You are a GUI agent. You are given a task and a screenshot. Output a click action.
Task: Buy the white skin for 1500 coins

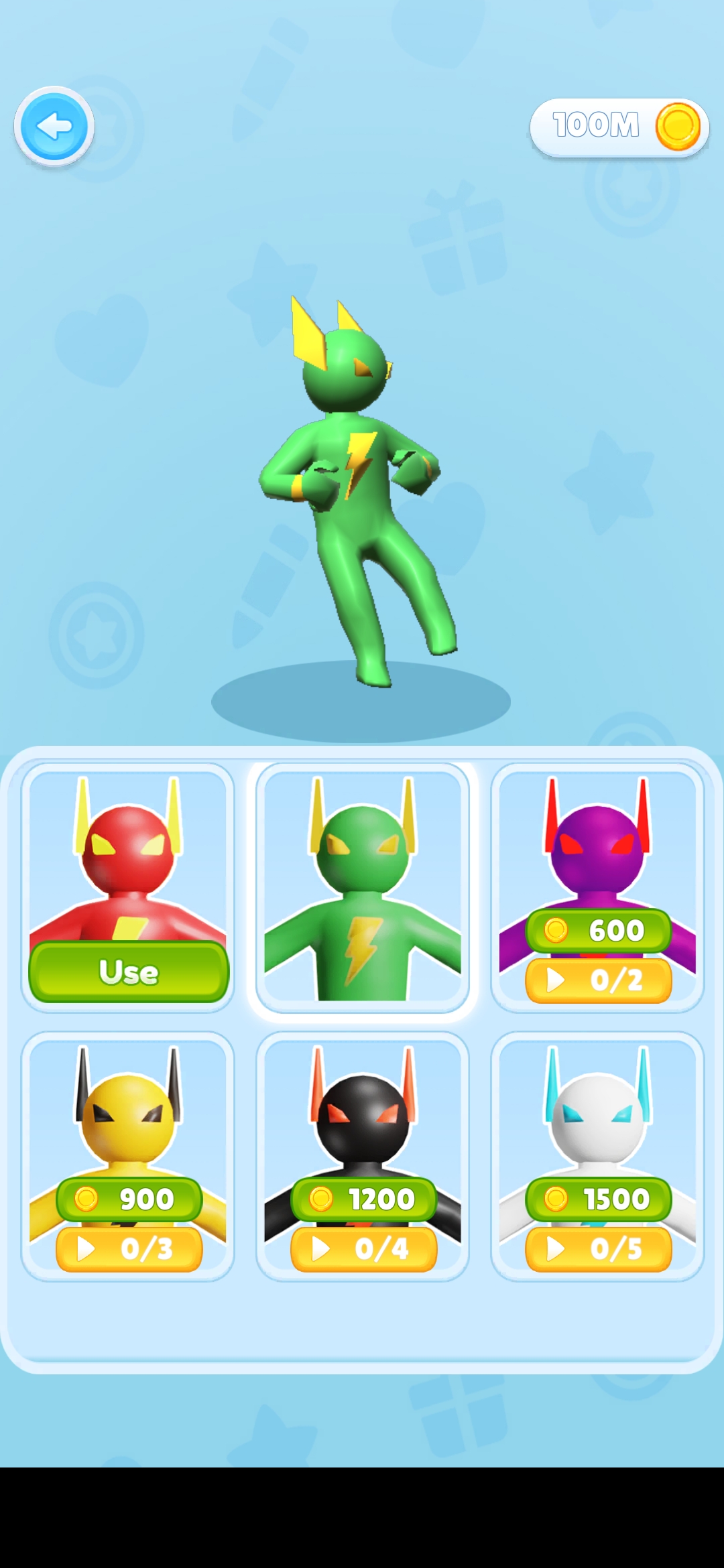(x=599, y=1199)
